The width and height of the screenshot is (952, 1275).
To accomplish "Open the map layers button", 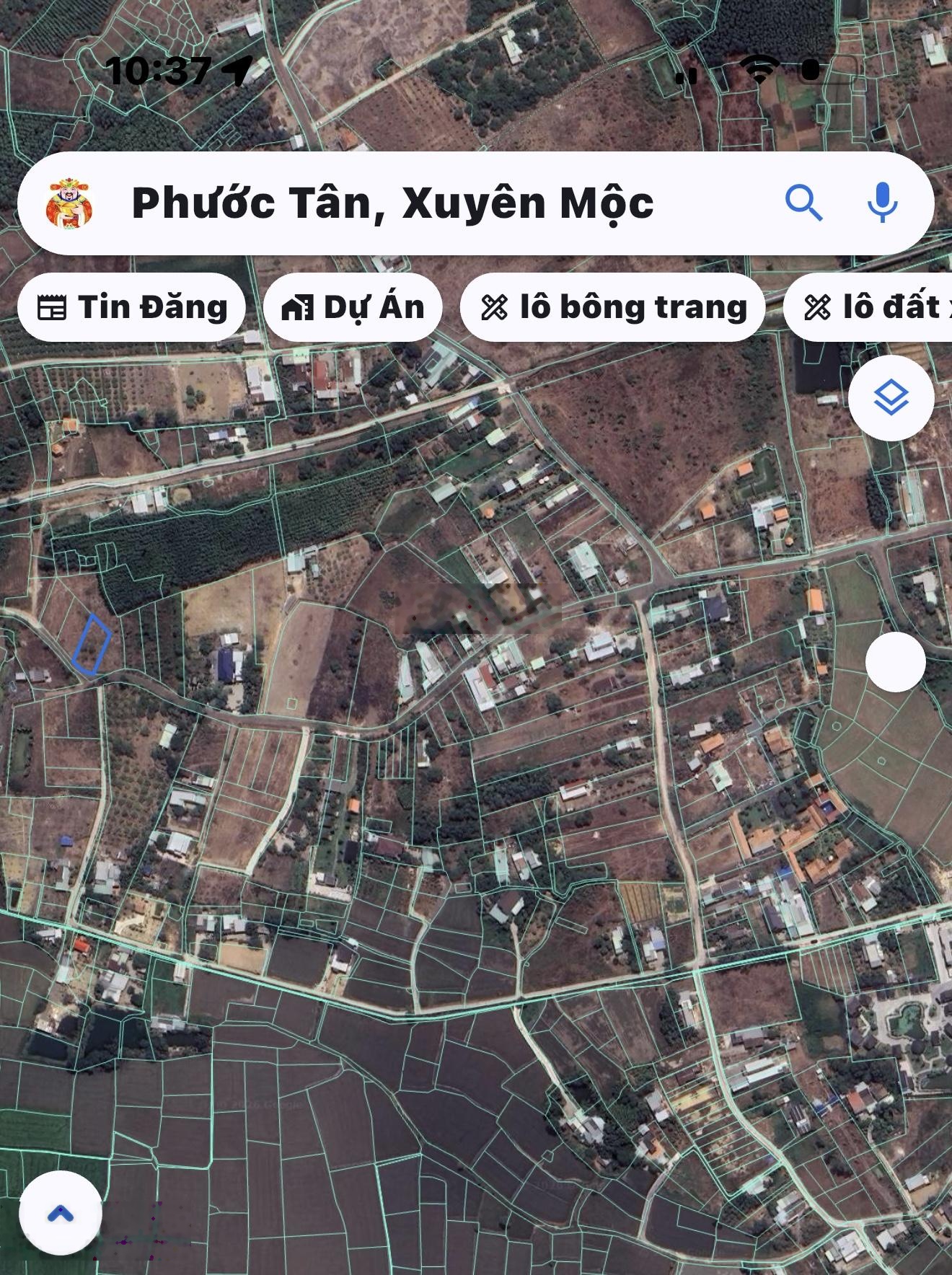I will 891,397.
